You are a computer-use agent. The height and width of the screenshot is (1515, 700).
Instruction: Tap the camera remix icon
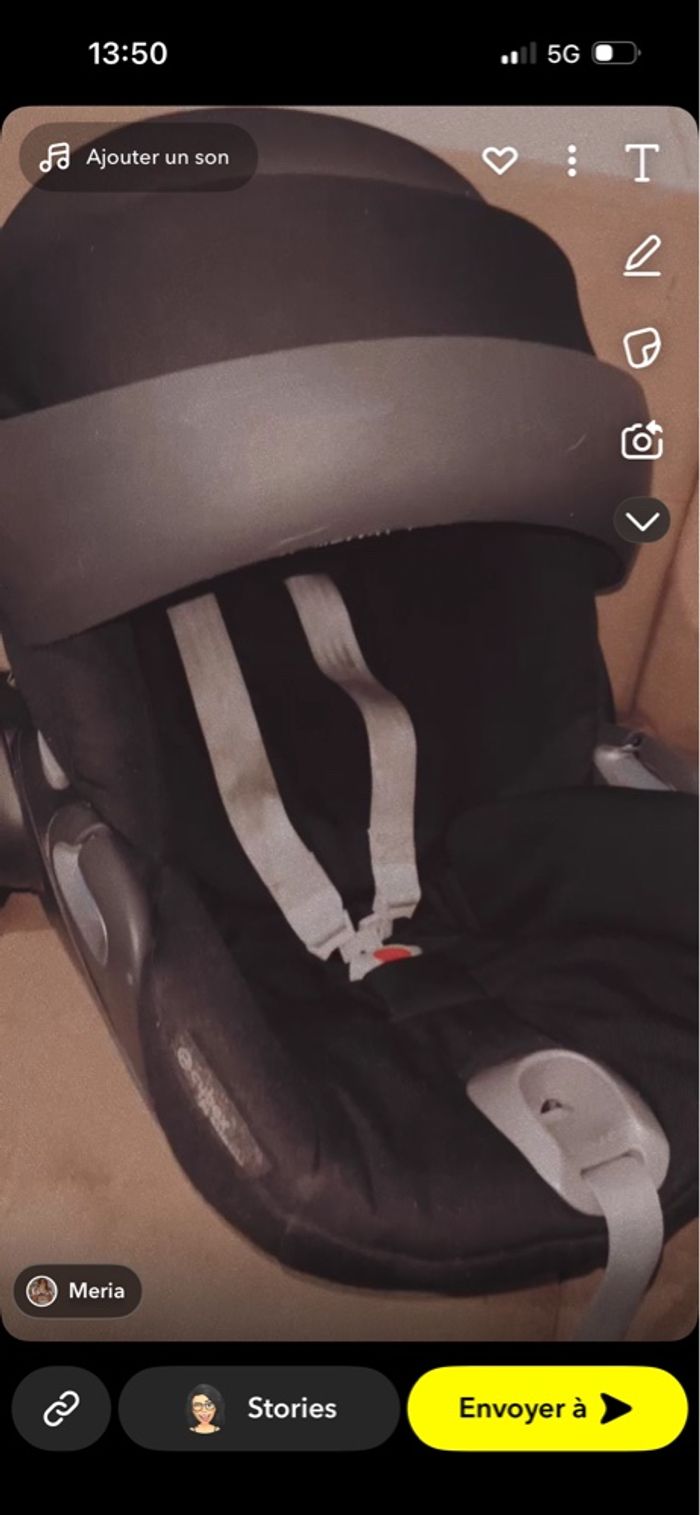[641, 440]
